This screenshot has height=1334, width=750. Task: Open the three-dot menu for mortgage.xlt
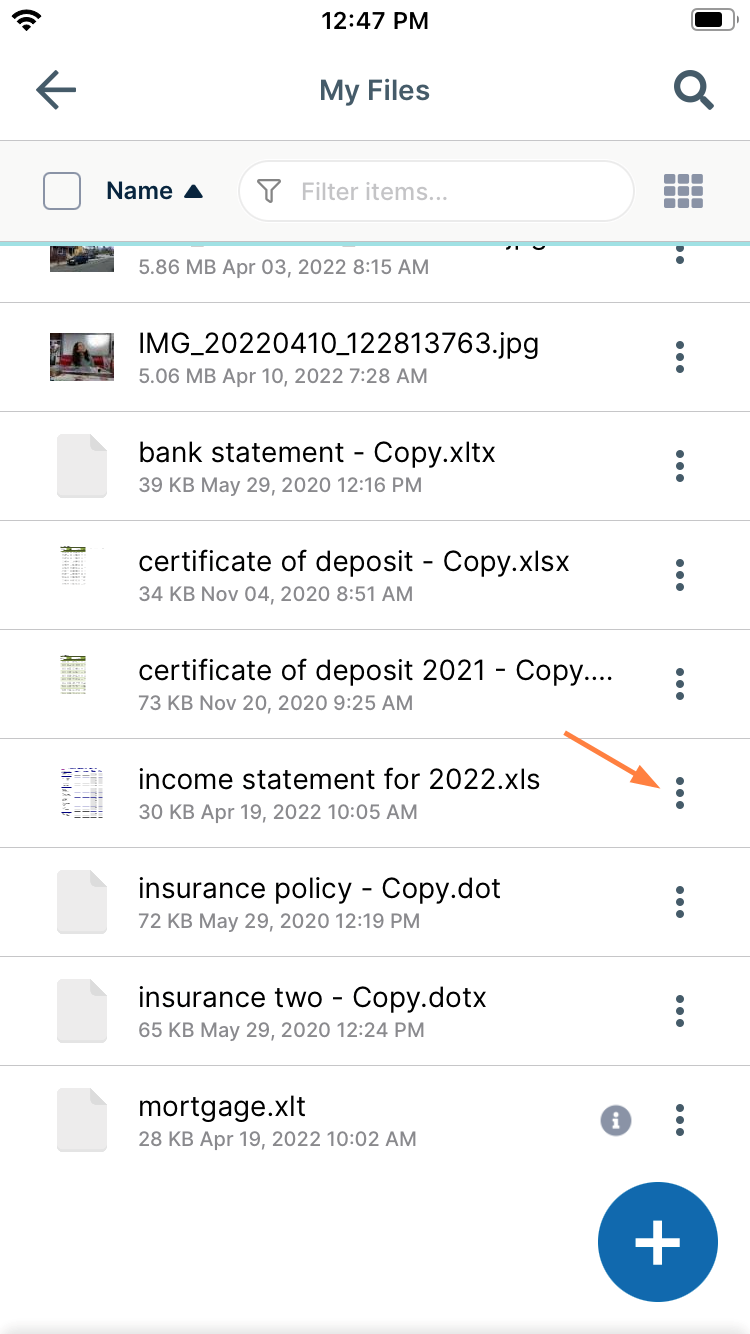point(680,1120)
